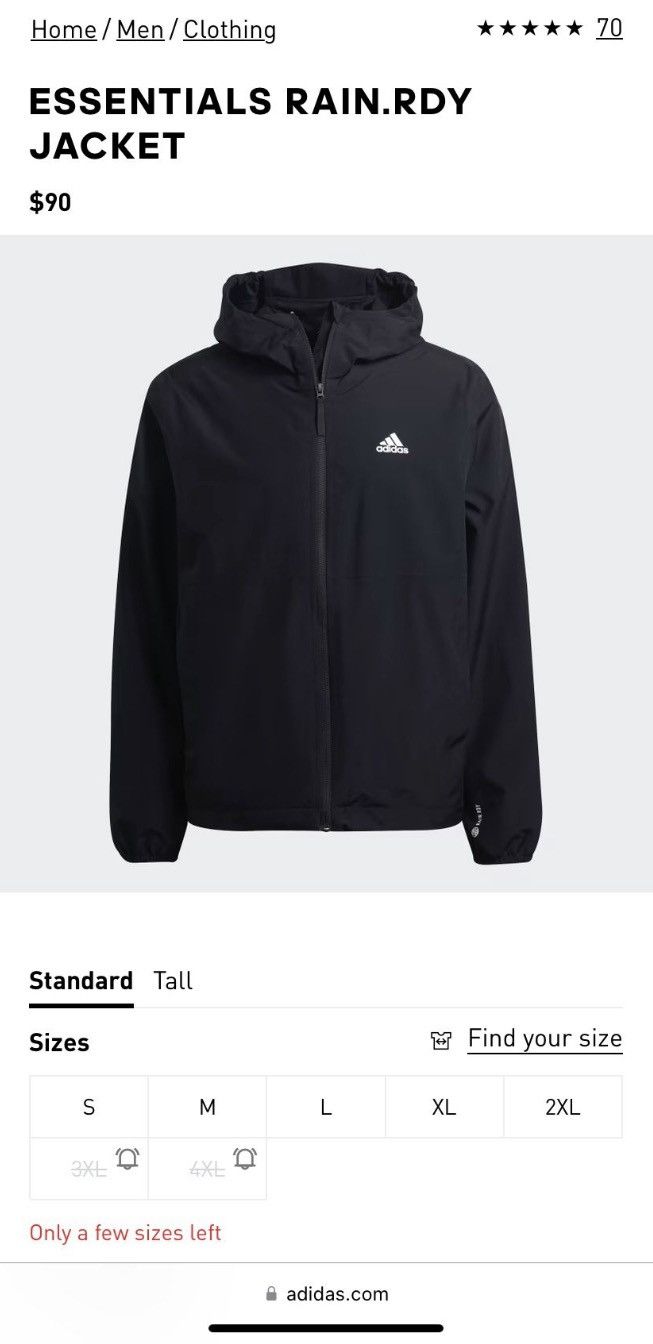Tap the adidas.com address bar

point(326,1294)
